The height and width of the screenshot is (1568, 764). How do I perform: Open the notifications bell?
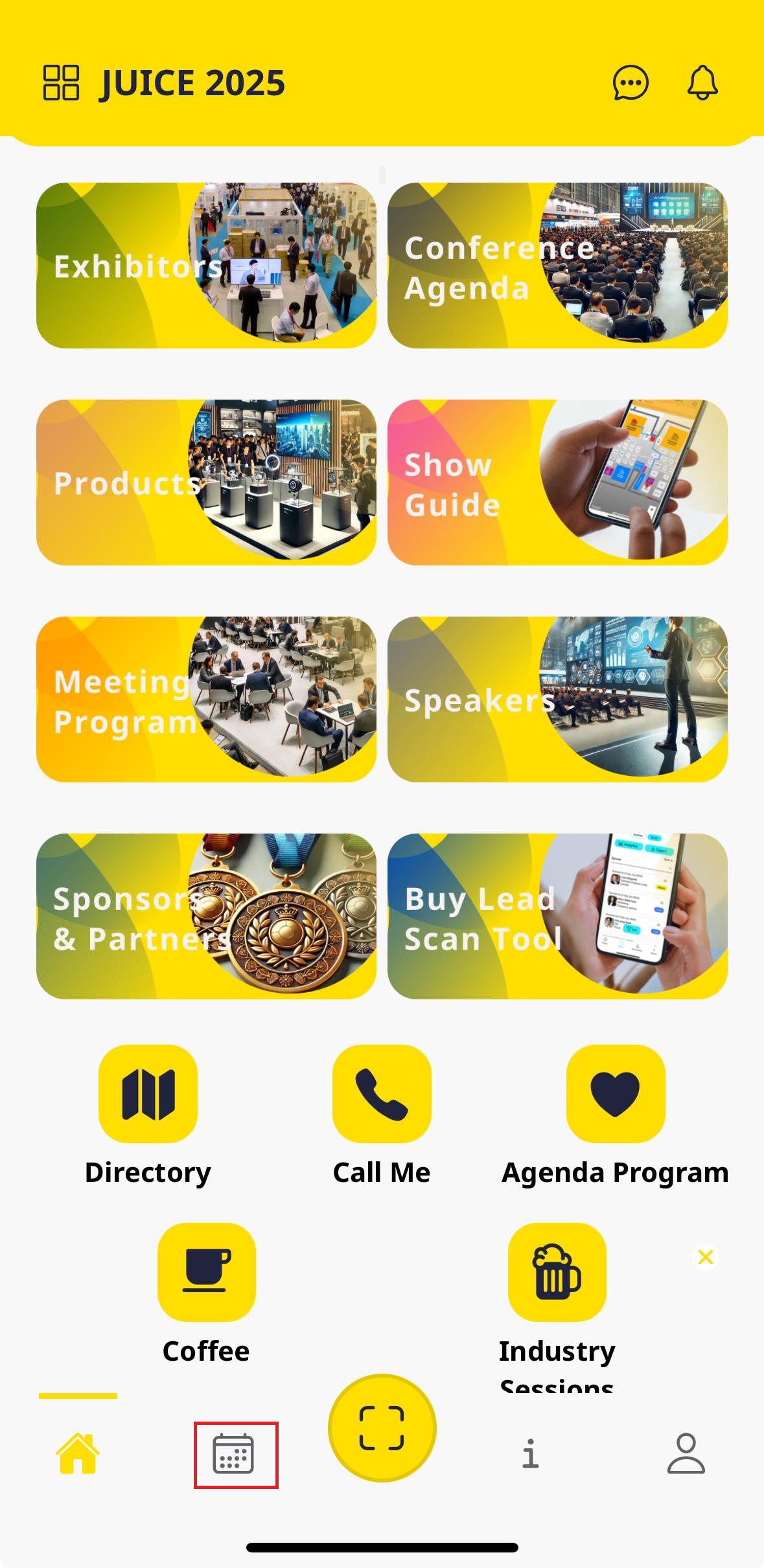point(702,83)
